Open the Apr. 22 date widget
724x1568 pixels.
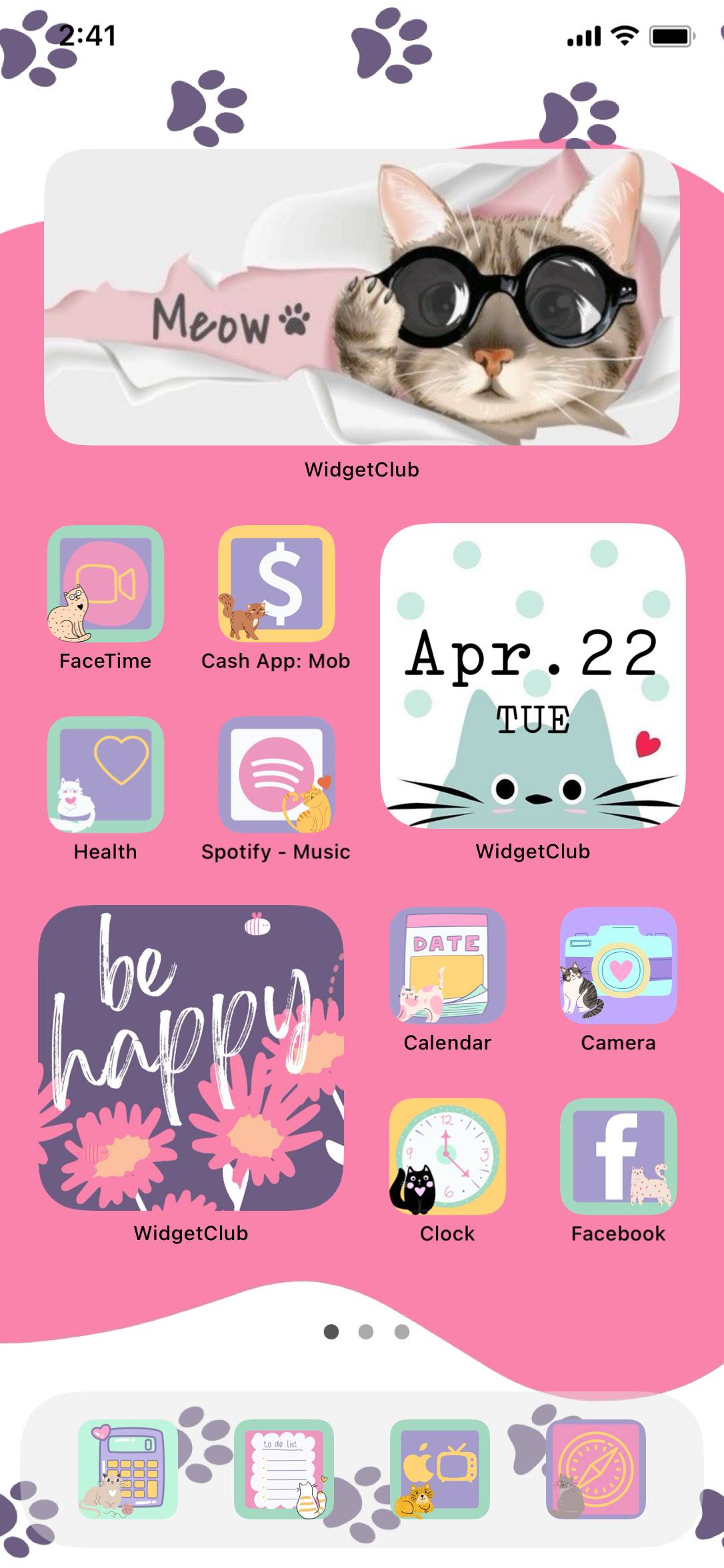[x=533, y=676]
